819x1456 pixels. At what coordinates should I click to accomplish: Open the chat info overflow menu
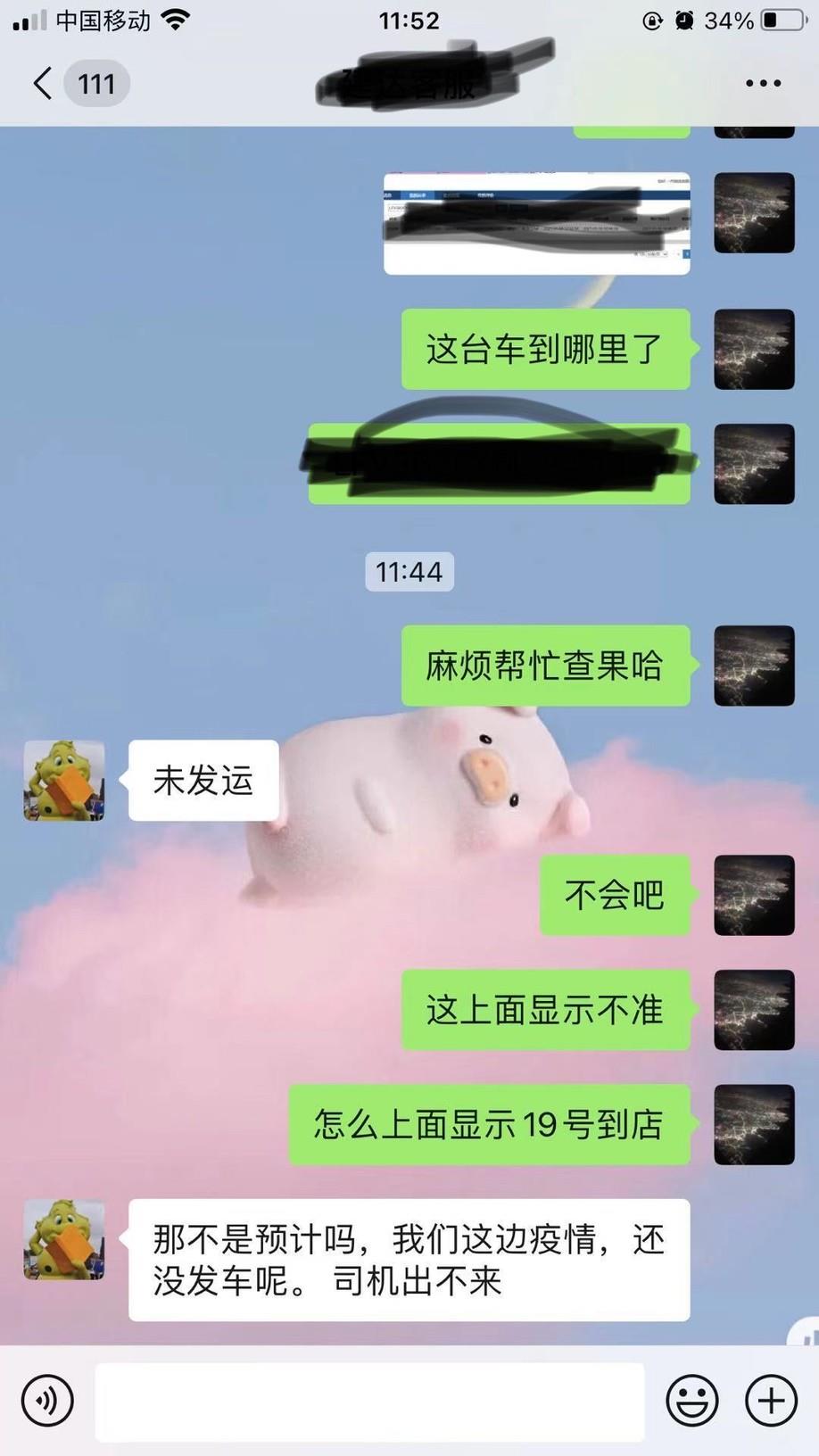click(763, 84)
